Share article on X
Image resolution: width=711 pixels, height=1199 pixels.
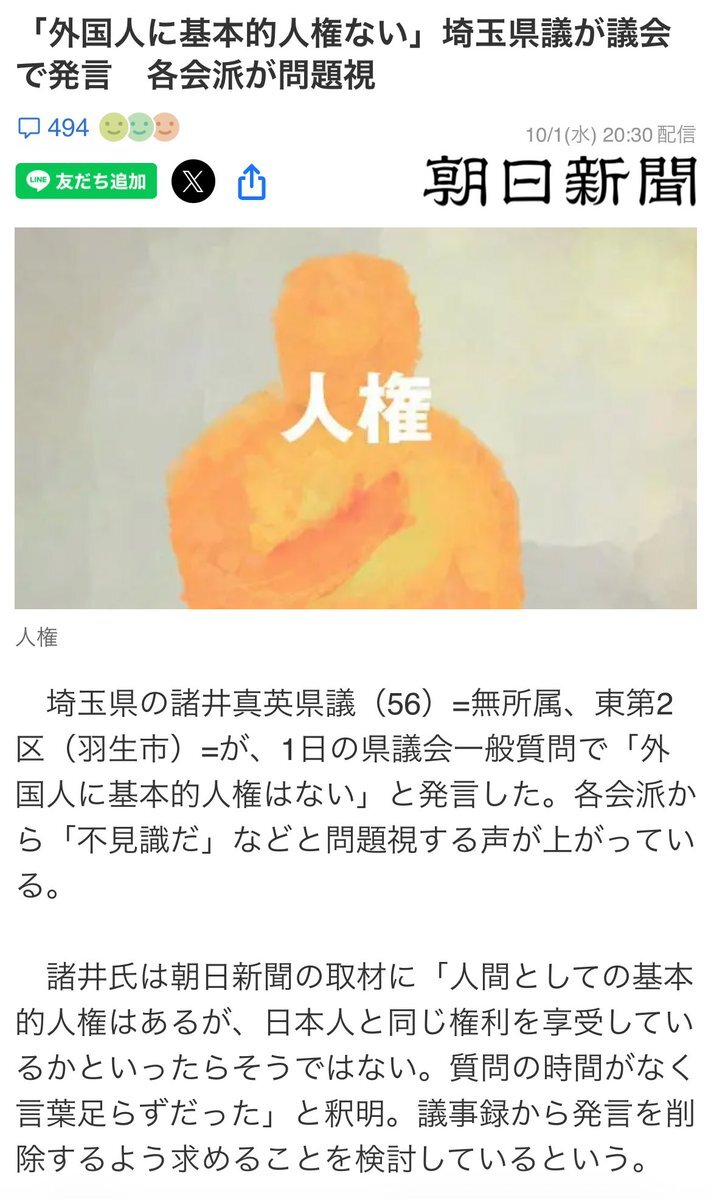[193, 182]
